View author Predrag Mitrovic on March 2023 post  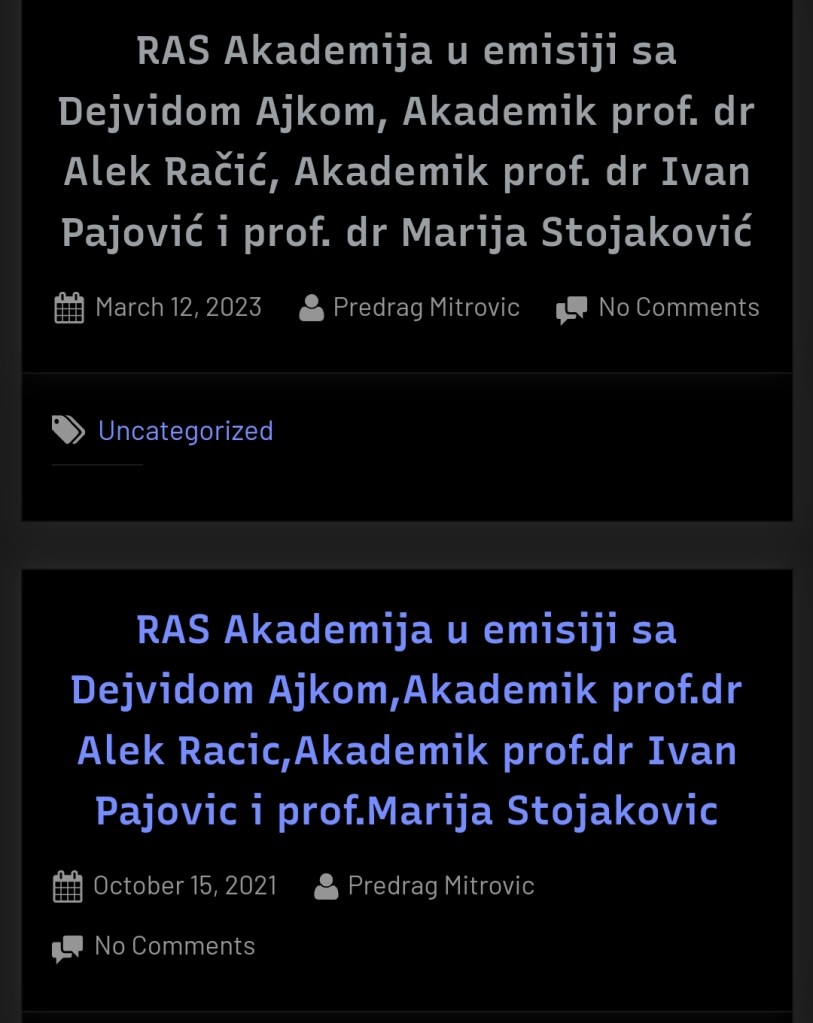pos(426,307)
